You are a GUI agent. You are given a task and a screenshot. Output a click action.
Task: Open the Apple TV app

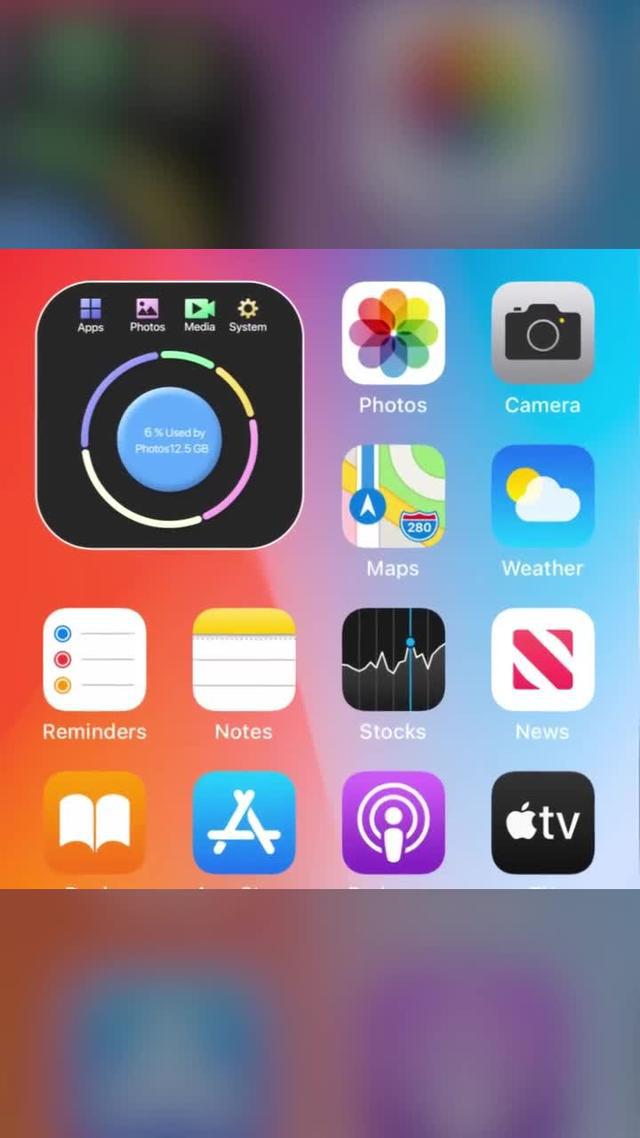point(542,822)
